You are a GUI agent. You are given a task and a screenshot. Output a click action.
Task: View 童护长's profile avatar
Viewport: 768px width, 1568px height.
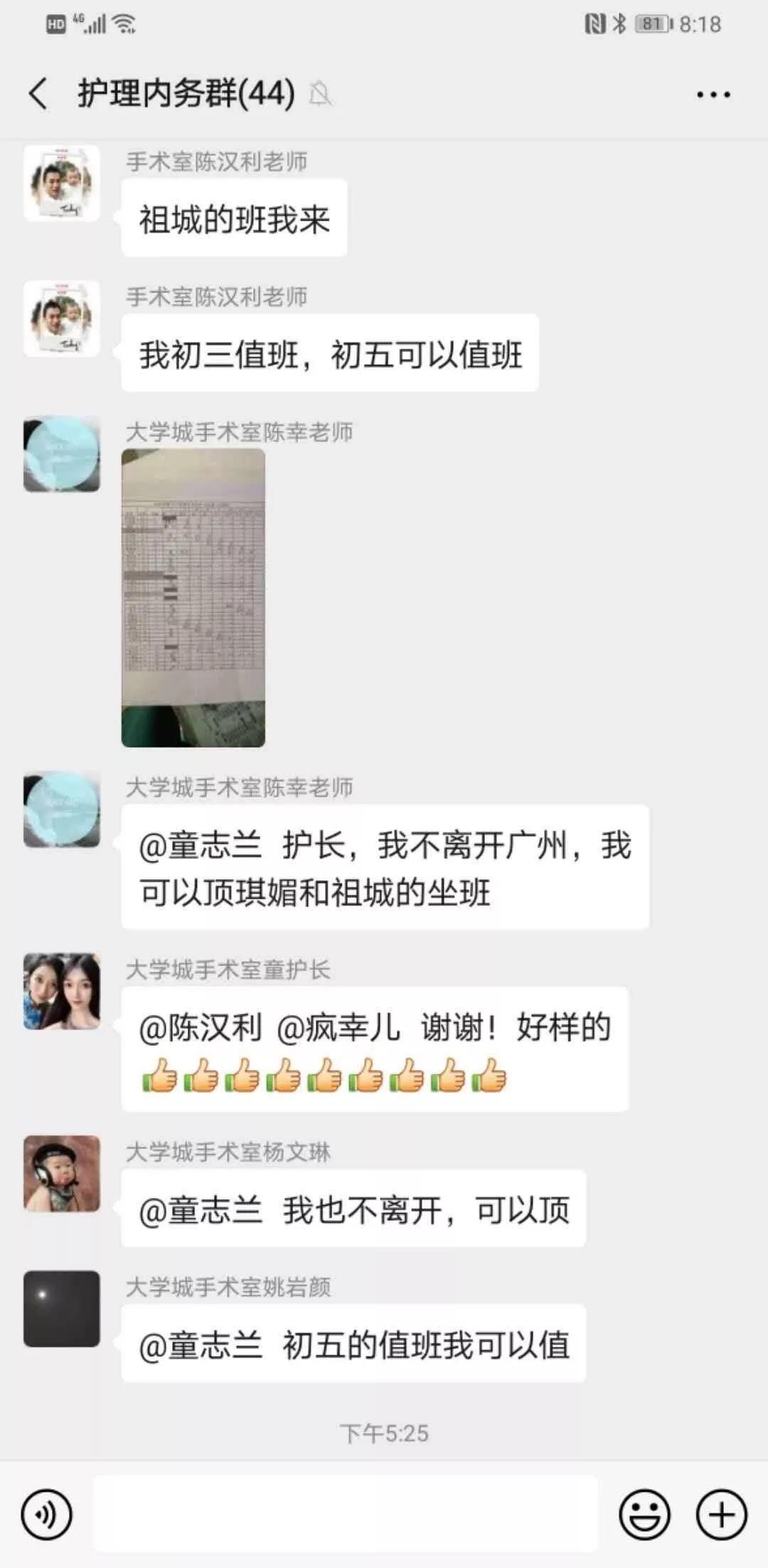pyautogui.click(x=62, y=992)
